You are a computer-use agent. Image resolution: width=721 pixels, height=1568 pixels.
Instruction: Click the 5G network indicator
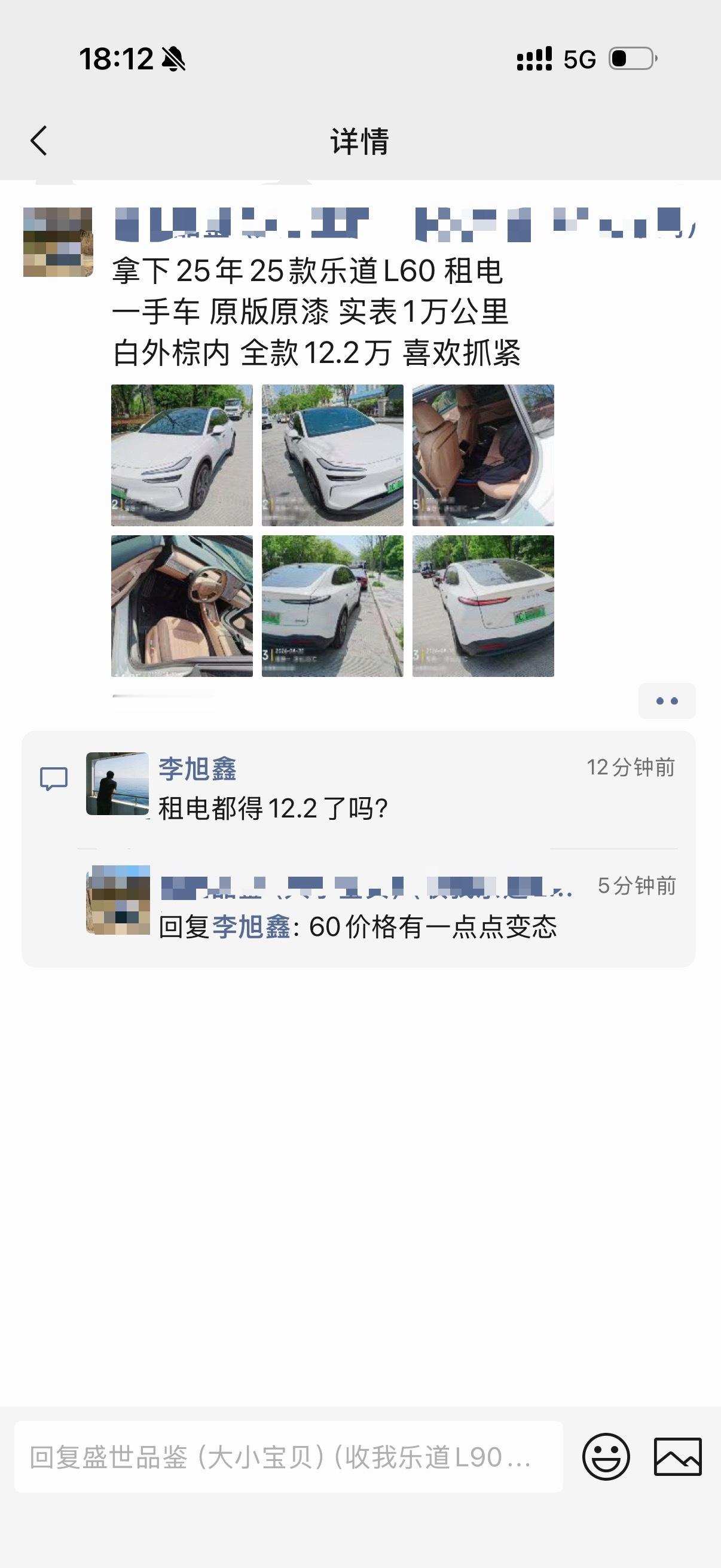coord(579,59)
